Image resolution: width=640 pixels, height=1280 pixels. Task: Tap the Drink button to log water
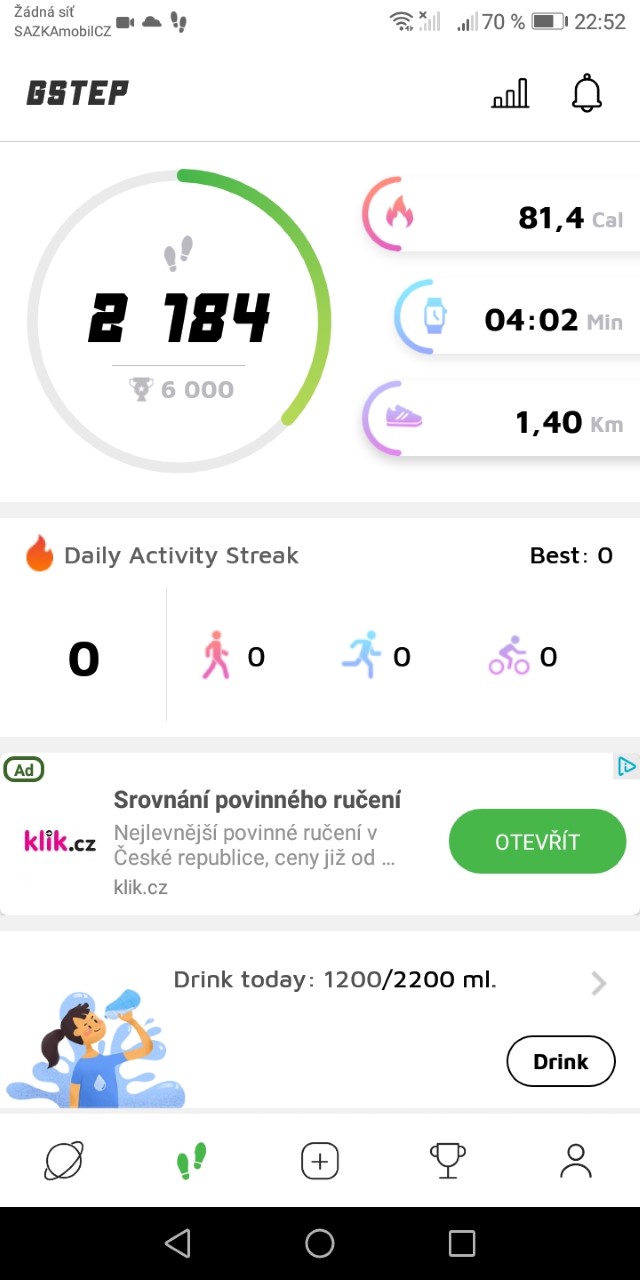point(561,1061)
